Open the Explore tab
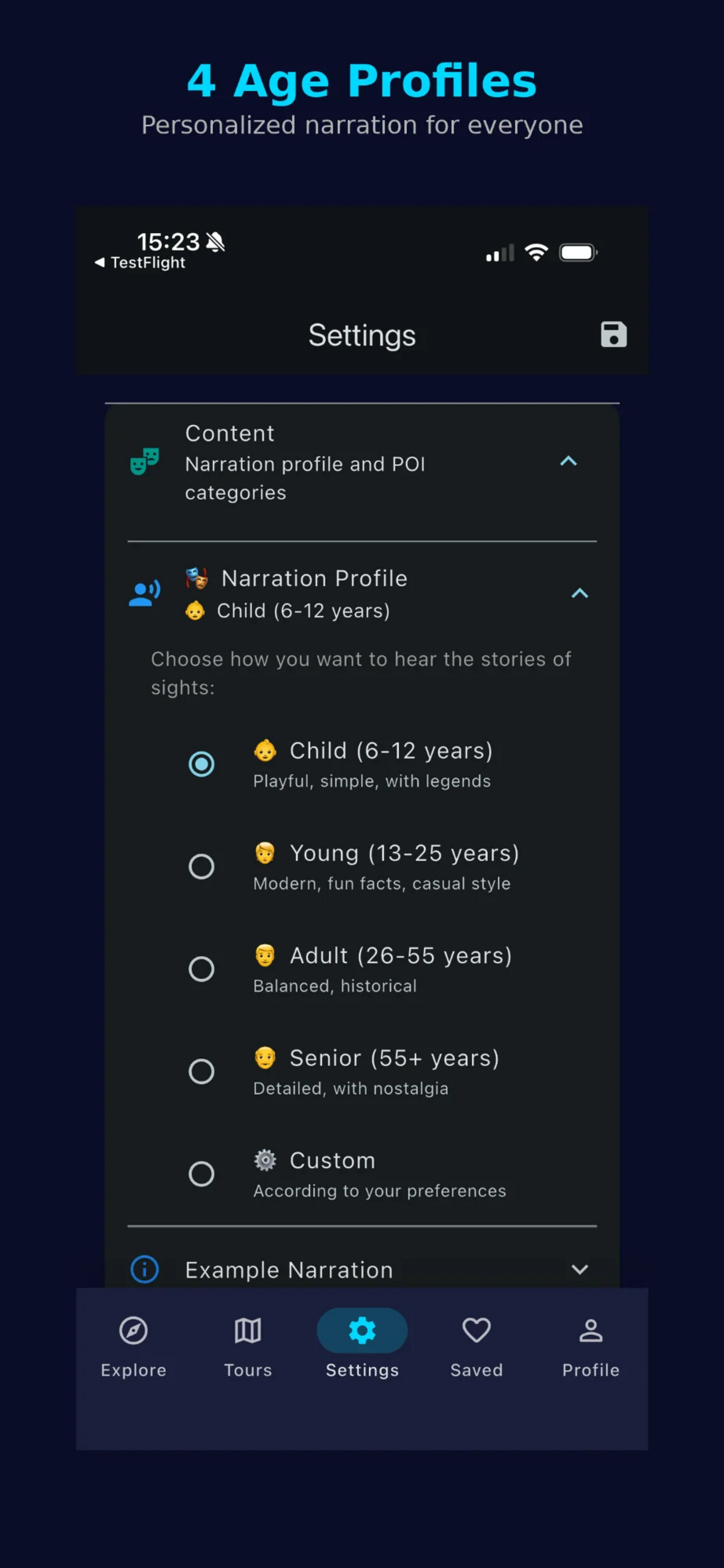 click(x=133, y=1330)
